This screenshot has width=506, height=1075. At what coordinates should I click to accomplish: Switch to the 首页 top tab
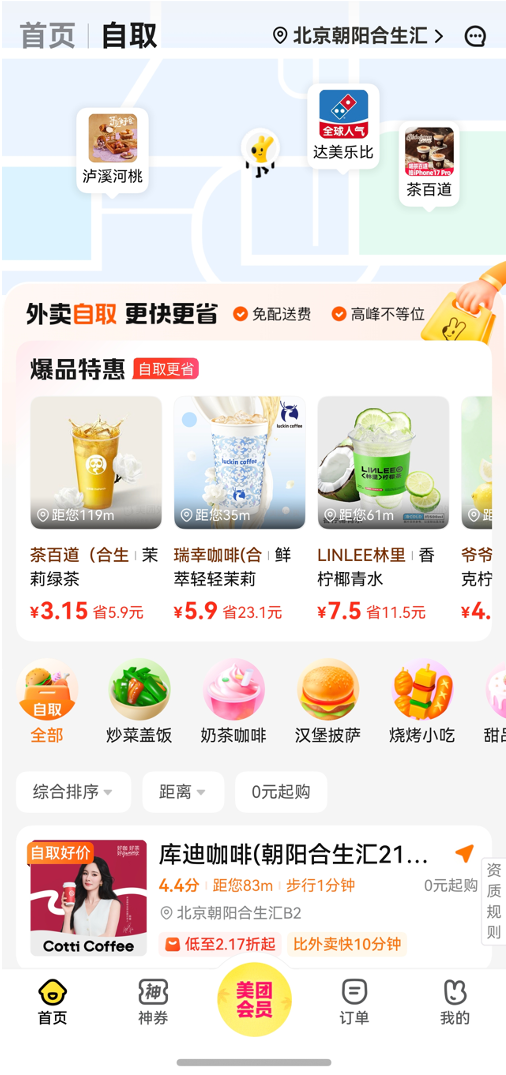click(47, 36)
